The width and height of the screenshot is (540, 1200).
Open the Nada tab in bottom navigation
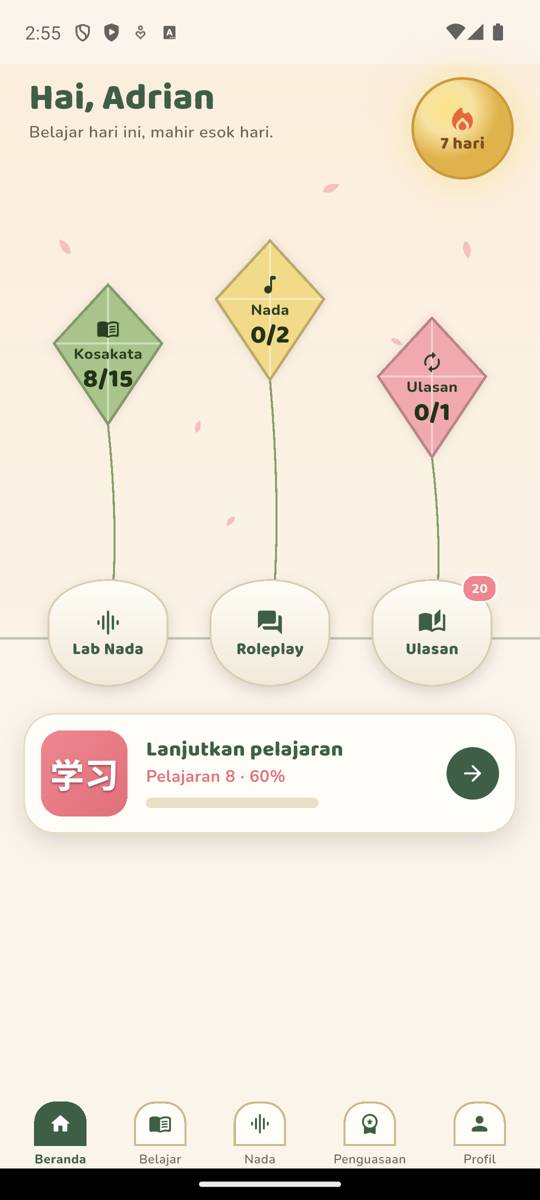(260, 1134)
